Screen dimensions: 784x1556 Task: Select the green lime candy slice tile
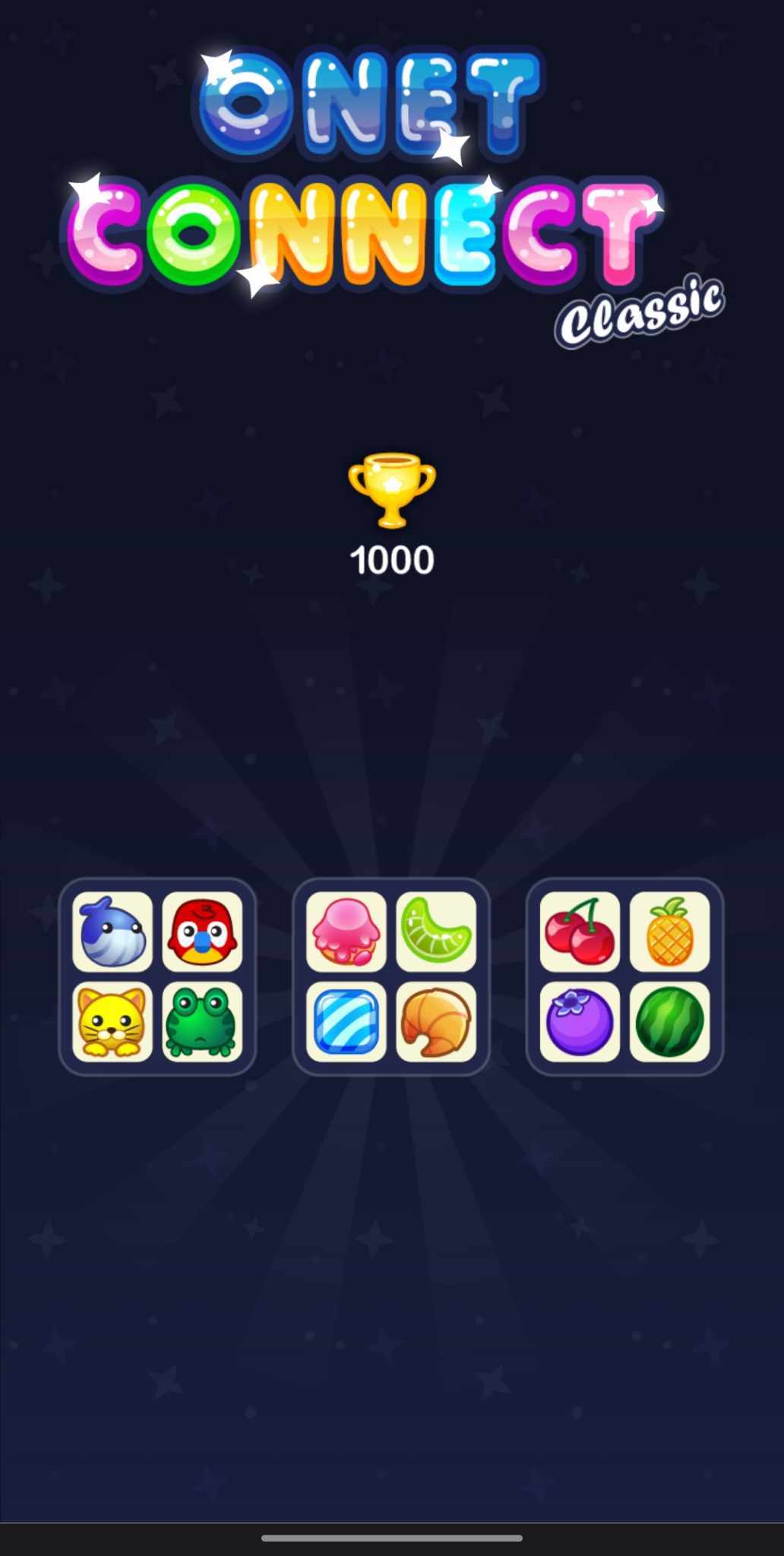[436, 932]
